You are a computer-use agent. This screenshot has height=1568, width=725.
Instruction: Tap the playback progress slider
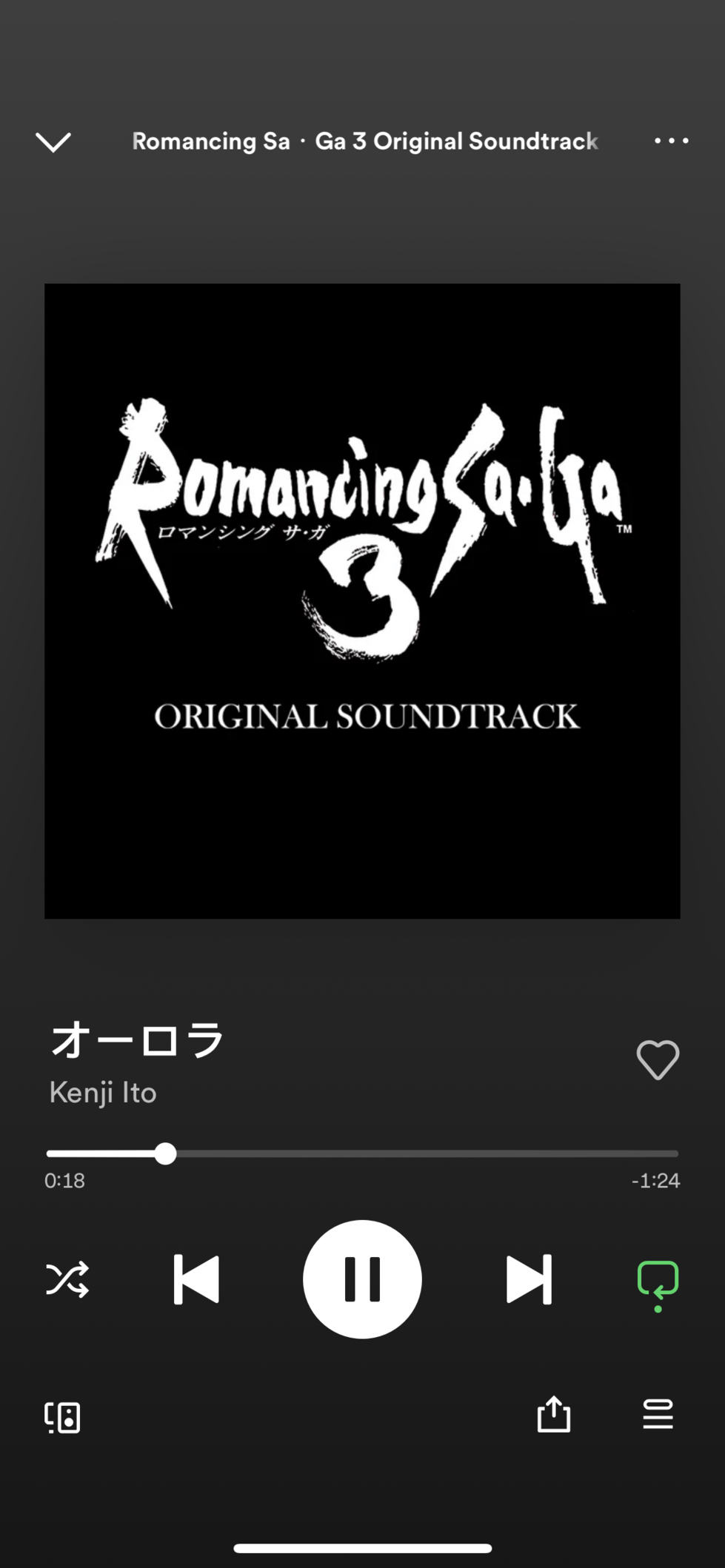coord(362,1153)
